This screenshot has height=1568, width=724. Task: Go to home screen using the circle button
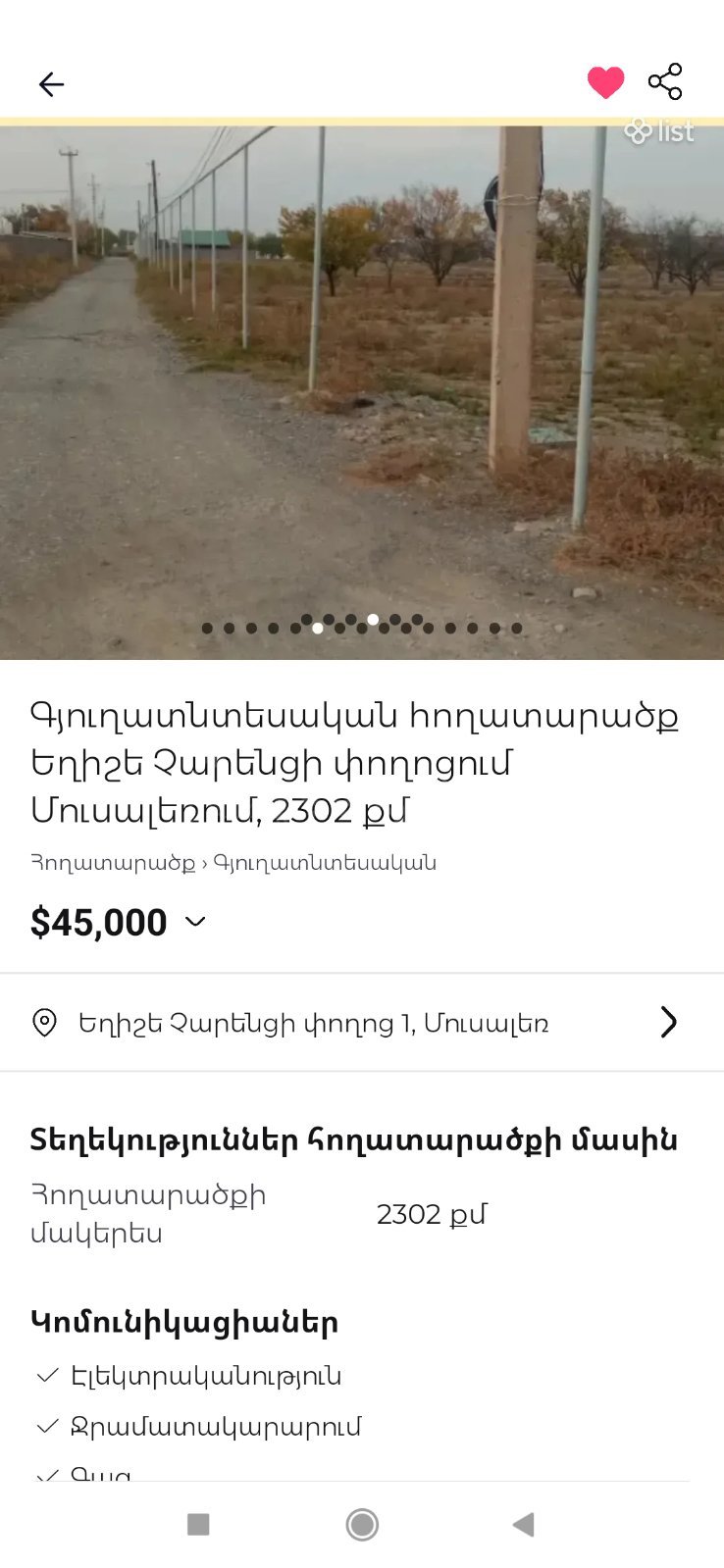point(361,1525)
